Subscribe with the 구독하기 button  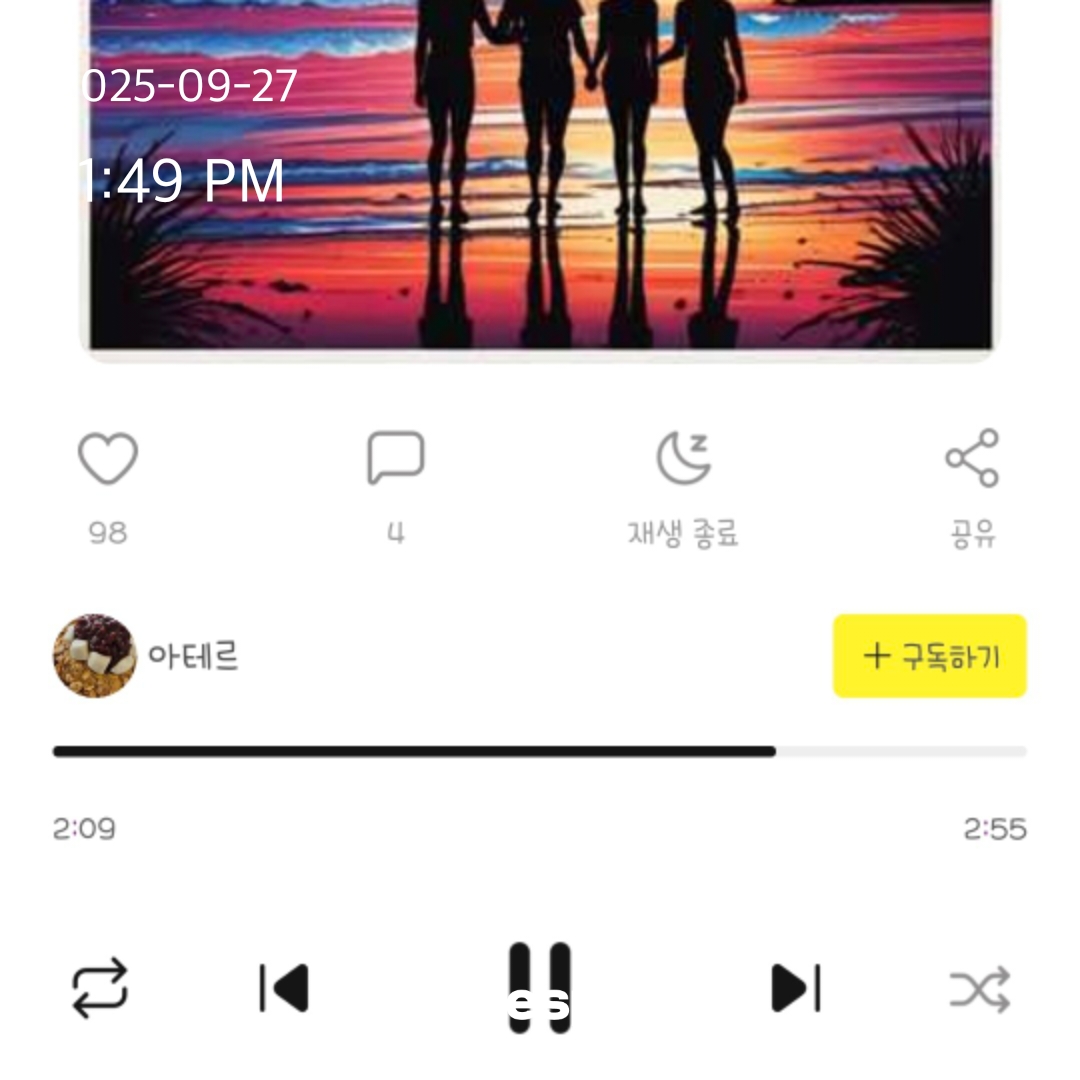click(930, 656)
